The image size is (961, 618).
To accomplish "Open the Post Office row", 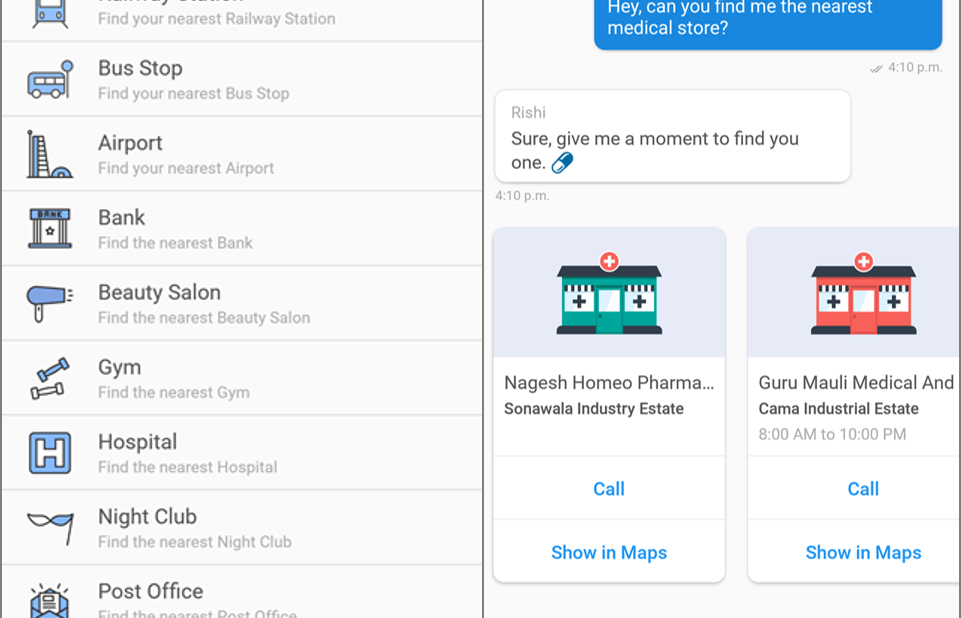I will [240, 597].
